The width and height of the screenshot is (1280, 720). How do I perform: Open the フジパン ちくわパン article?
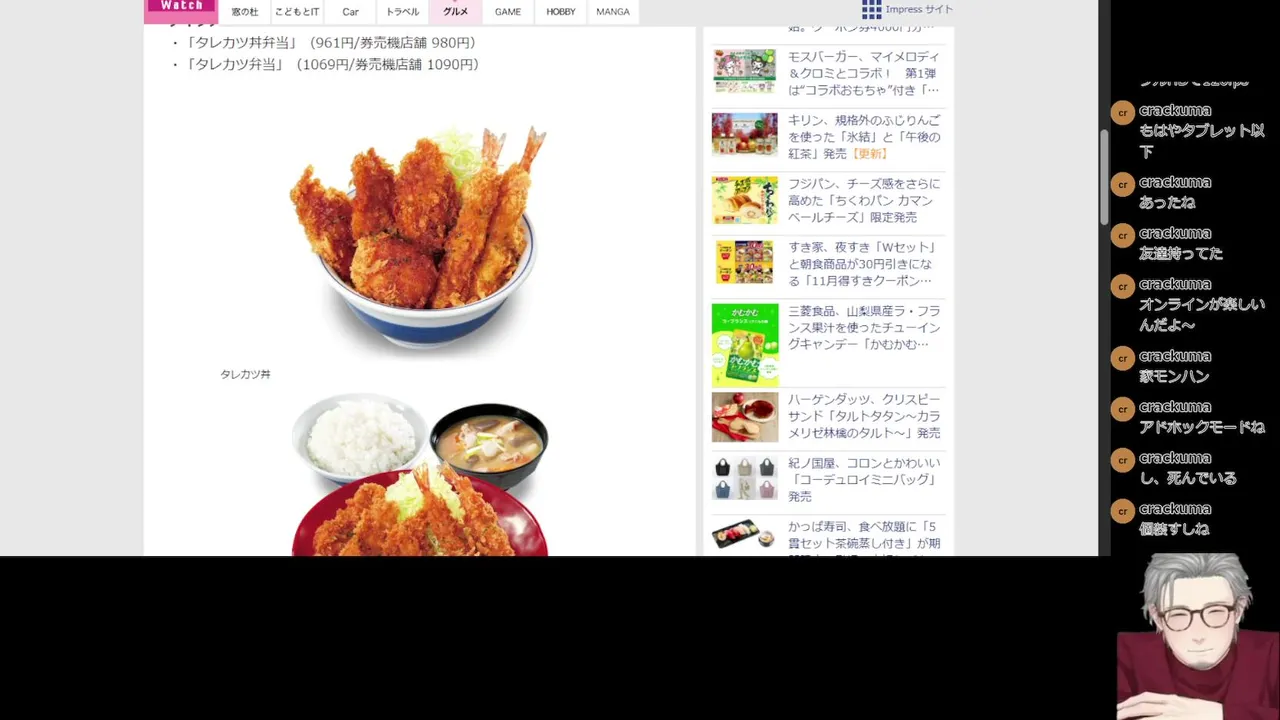(x=863, y=200)
